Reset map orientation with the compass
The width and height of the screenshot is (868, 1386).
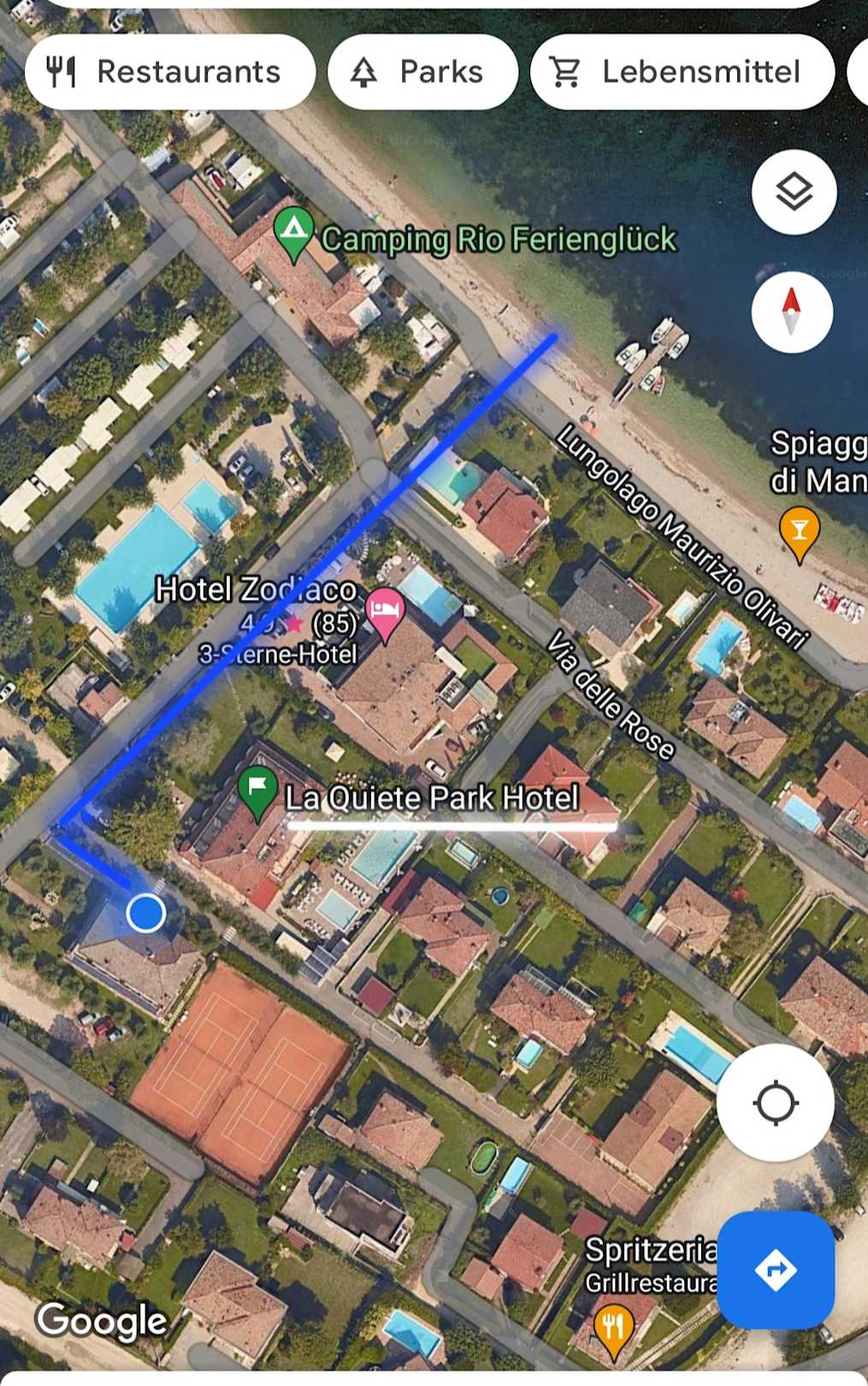792,312
